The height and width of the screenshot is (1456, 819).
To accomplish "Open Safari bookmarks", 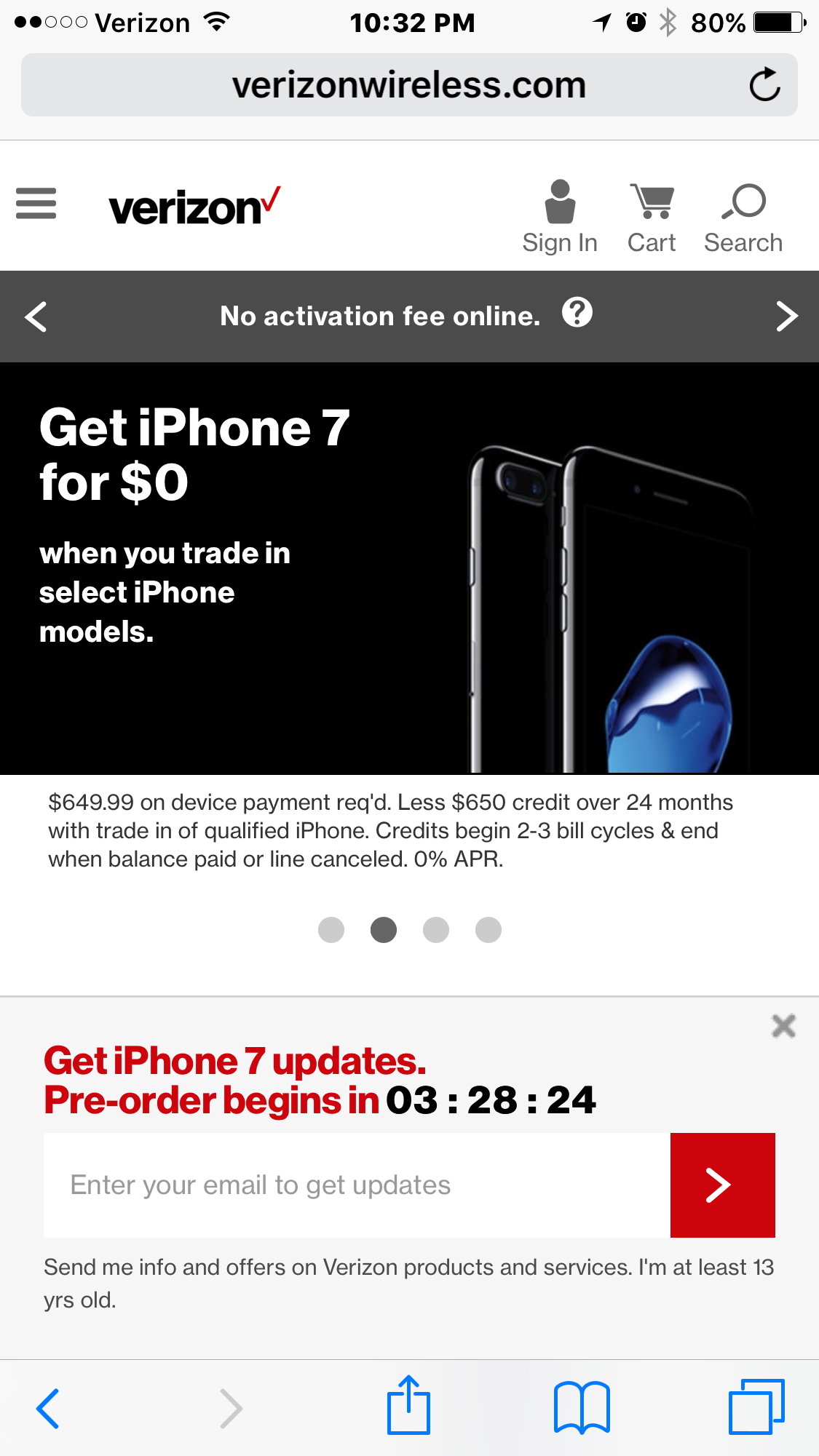I will click(582, 1407).
